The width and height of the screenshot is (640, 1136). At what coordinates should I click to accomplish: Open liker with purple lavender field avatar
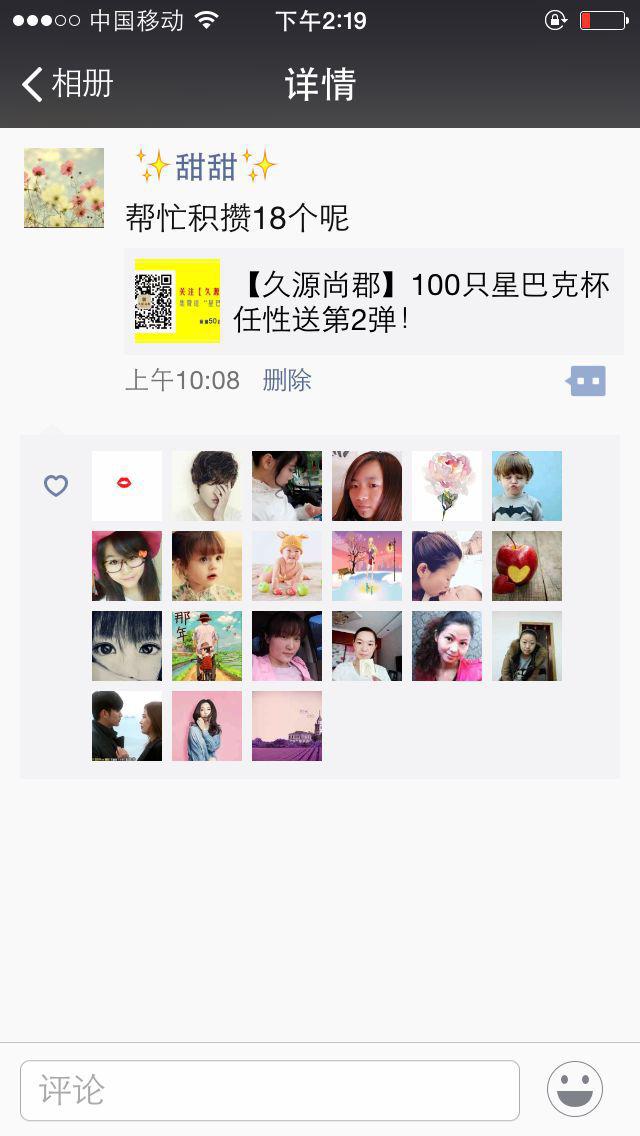click(287, 726)
